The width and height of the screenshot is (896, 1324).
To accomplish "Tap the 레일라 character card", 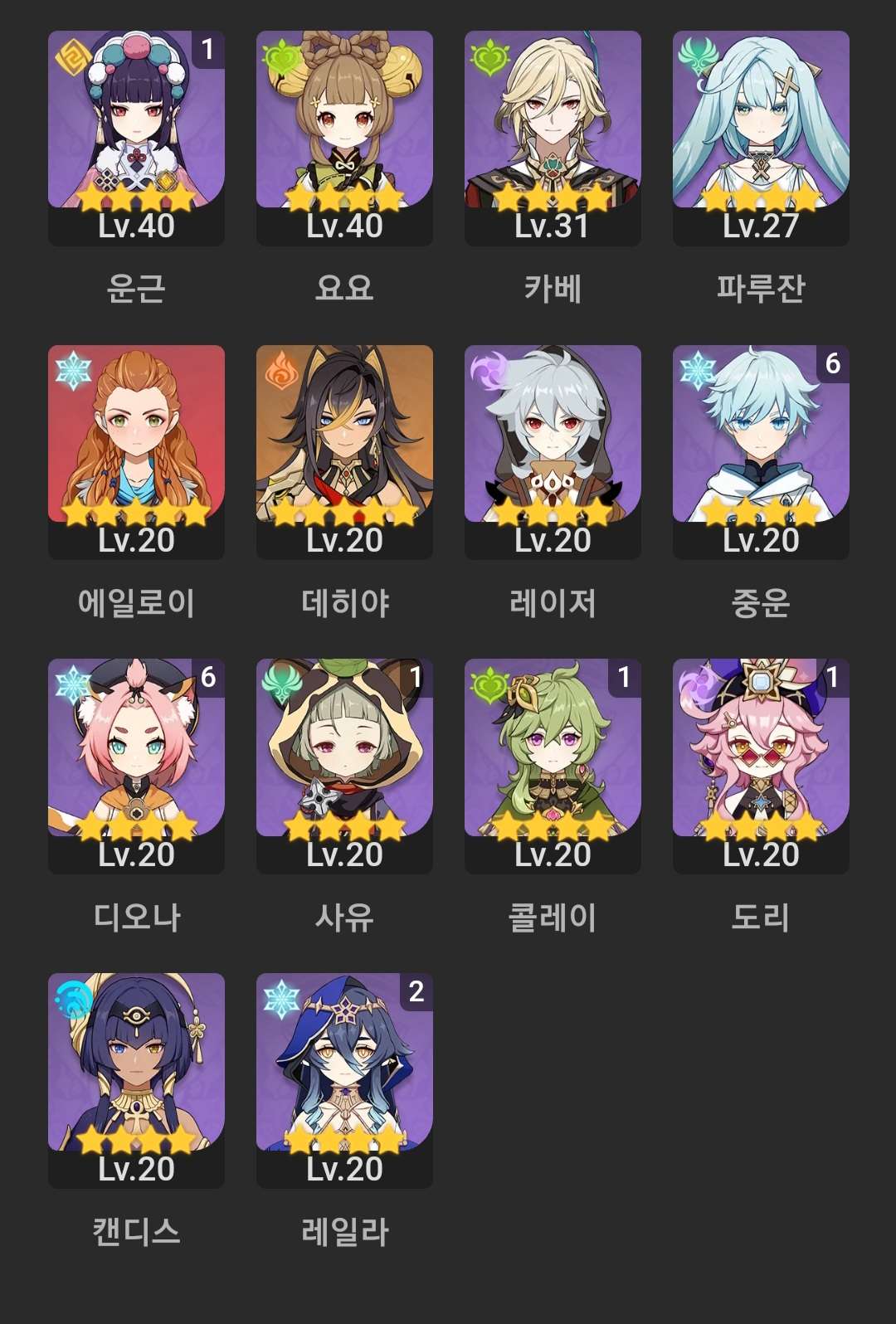I will pyautogui.click(x=344, y=1080).
